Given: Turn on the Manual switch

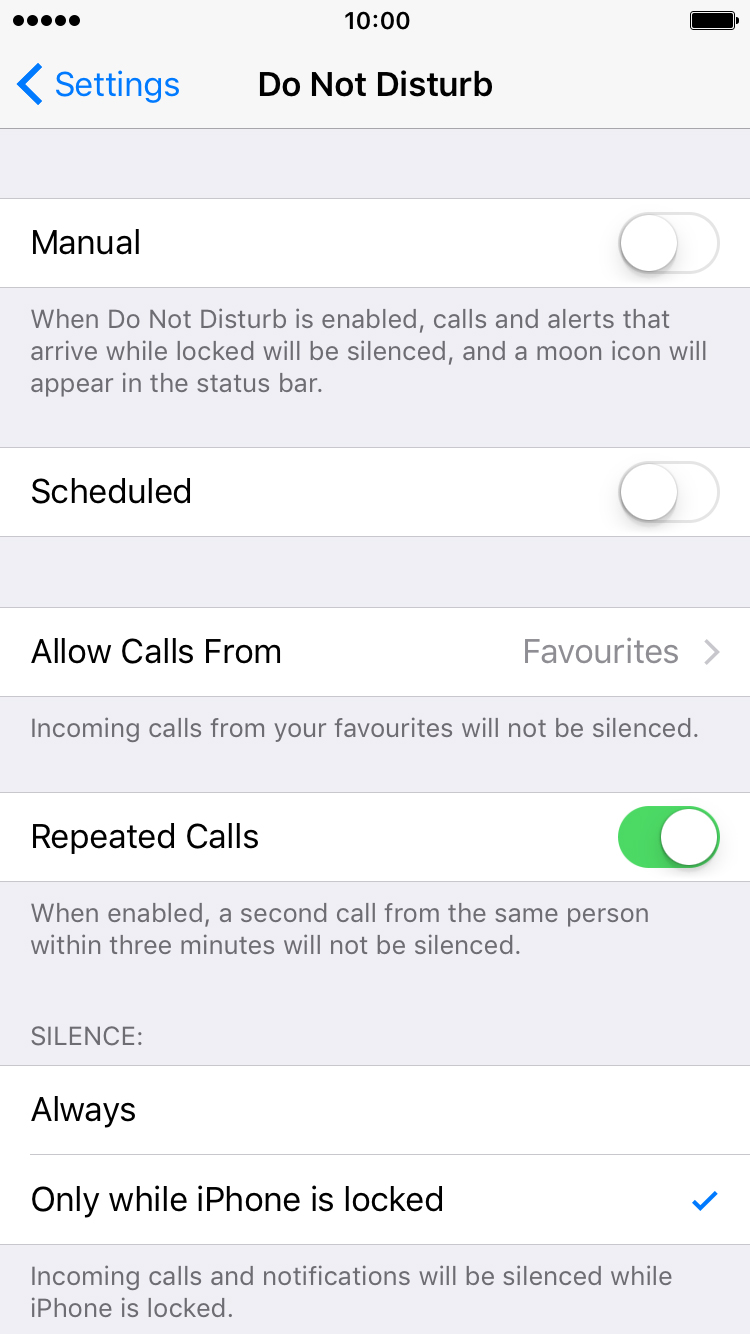Looking at the screenshot, I should pyautogui.click(x=669, y=243).
